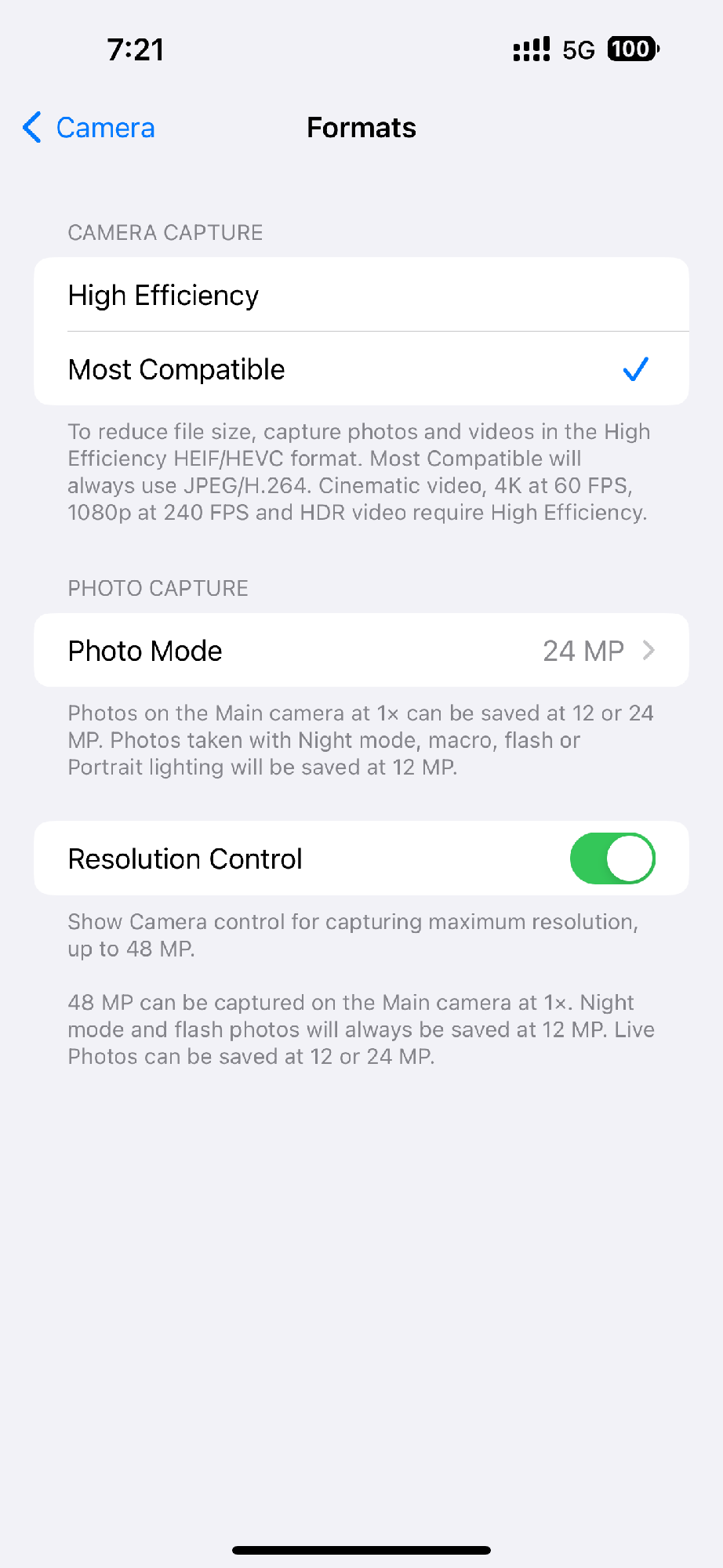
Task: Select High Efficiency capture format
Action: click(361, 296)
